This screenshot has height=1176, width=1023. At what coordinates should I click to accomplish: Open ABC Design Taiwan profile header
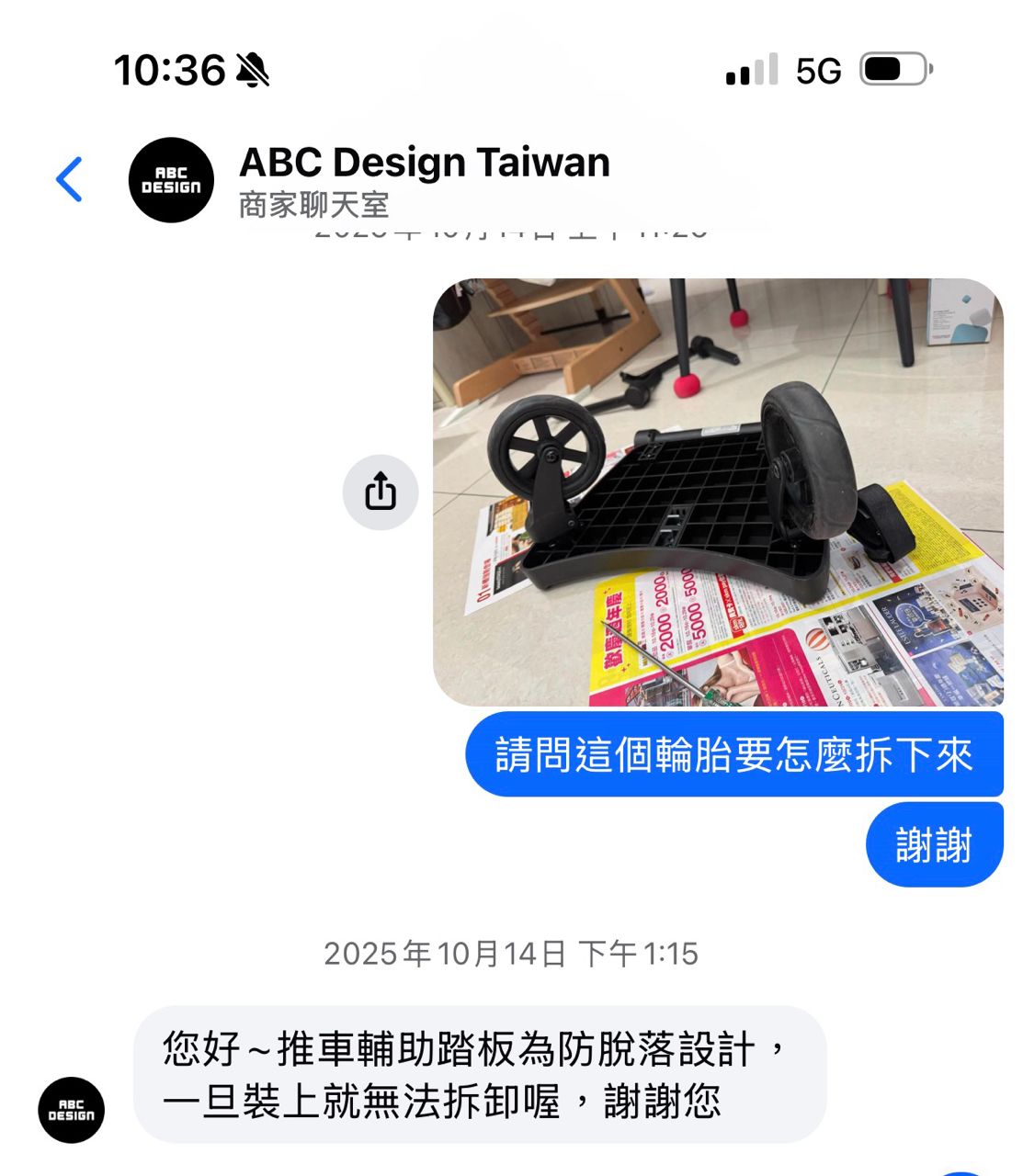tap(423, 179)
